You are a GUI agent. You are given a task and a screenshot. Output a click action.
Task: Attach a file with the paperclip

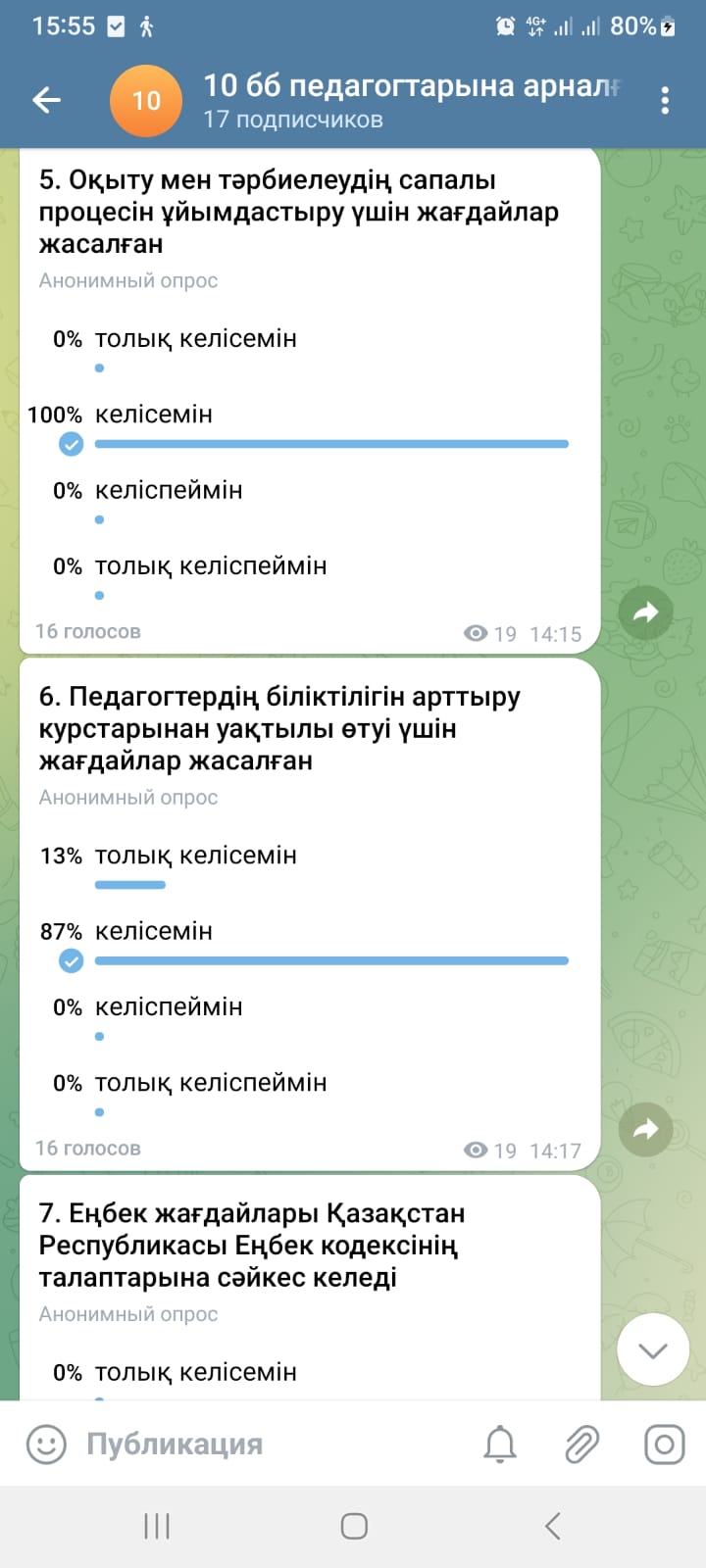pos(581,1445)
